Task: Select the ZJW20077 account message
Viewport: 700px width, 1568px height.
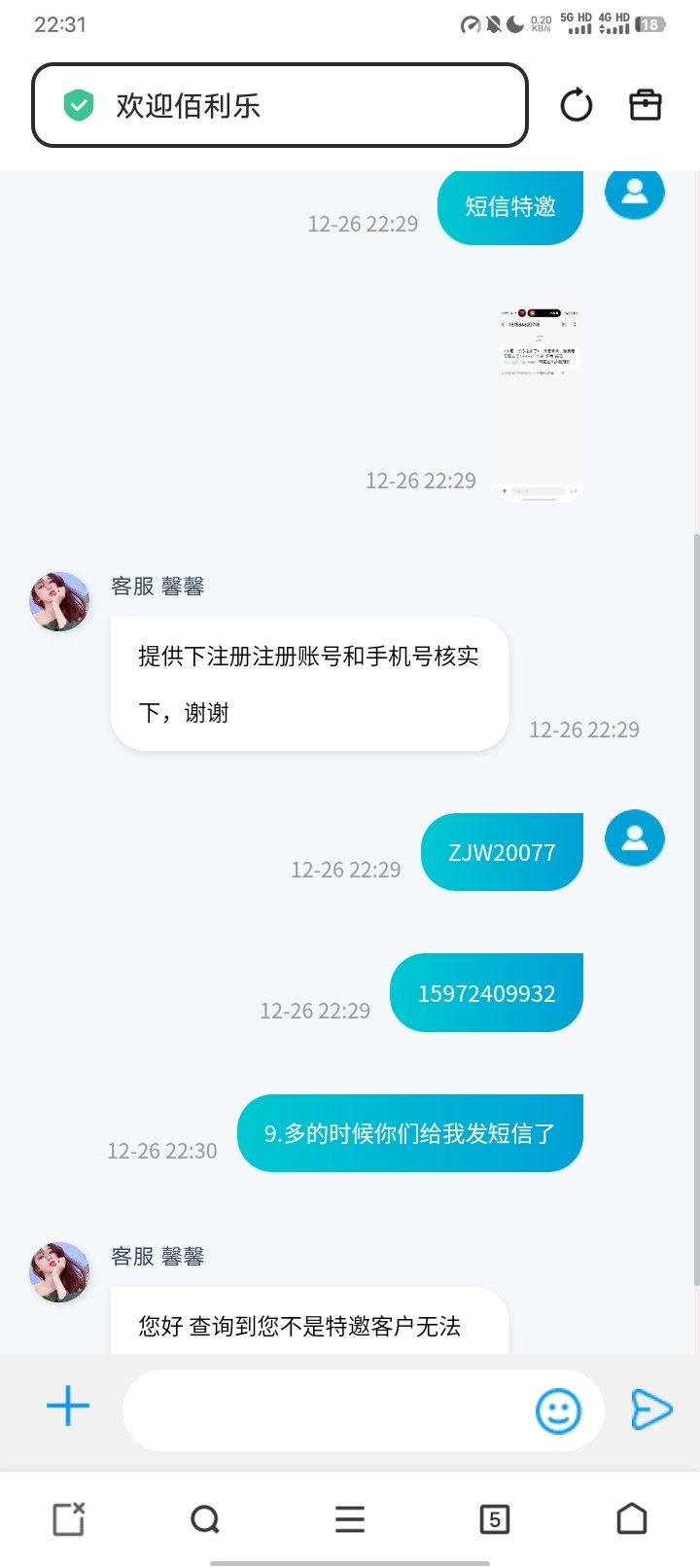Action: pyautogui.click(x=501, y=851)
